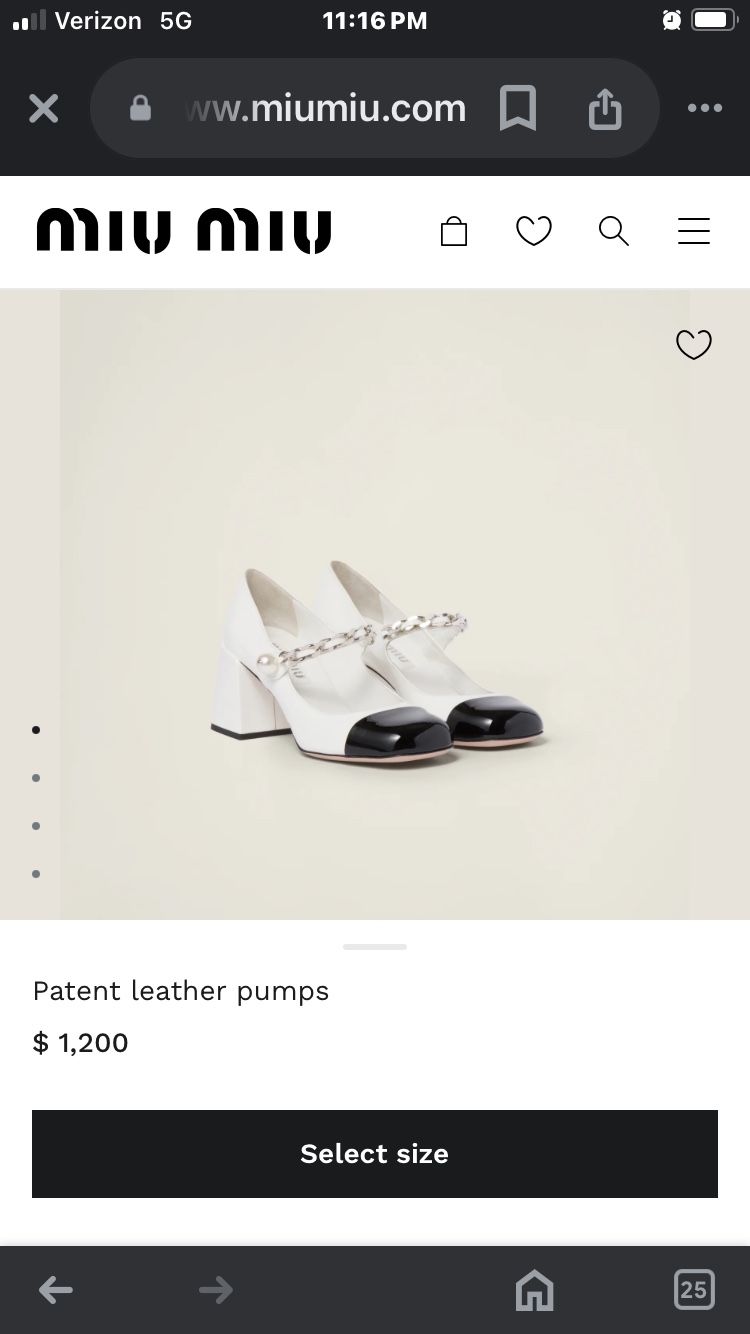View the site security lock details
750x1334 pixels.
pyautogui.click(x=140, y=108)
